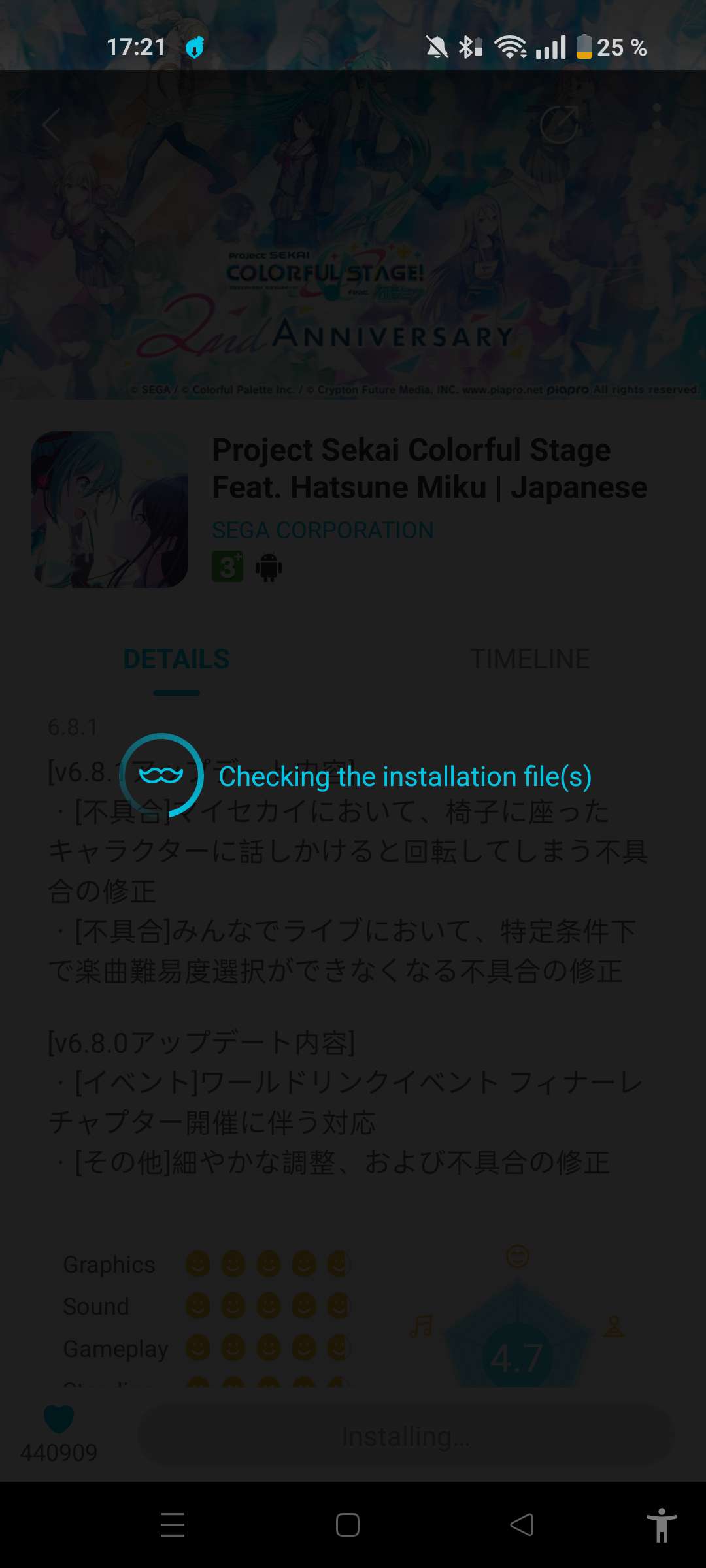Share this game page
Image resolution: width=706 pixels, height=1568 pixels.
(x=560, y=124)
